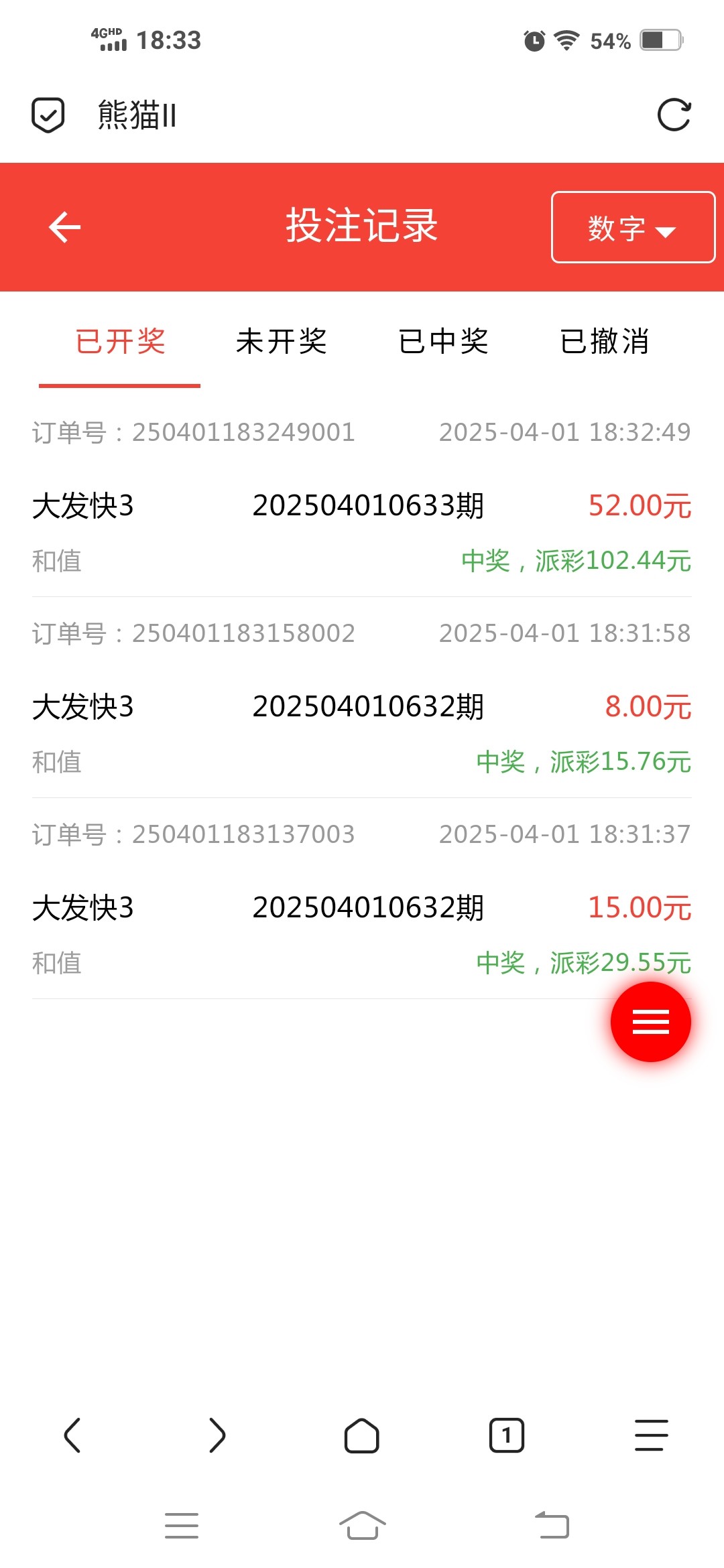
Task: Tap the shield security icon beside 熊猫II
Action: coord(48,115)
